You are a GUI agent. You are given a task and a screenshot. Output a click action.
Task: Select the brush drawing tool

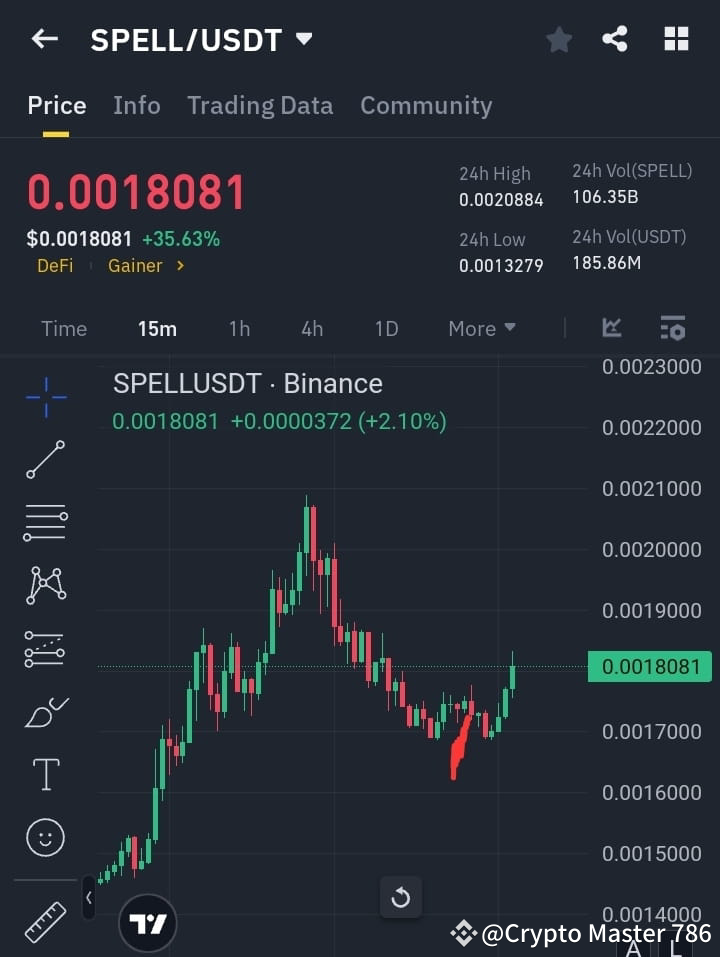click(x=45, y=711)
